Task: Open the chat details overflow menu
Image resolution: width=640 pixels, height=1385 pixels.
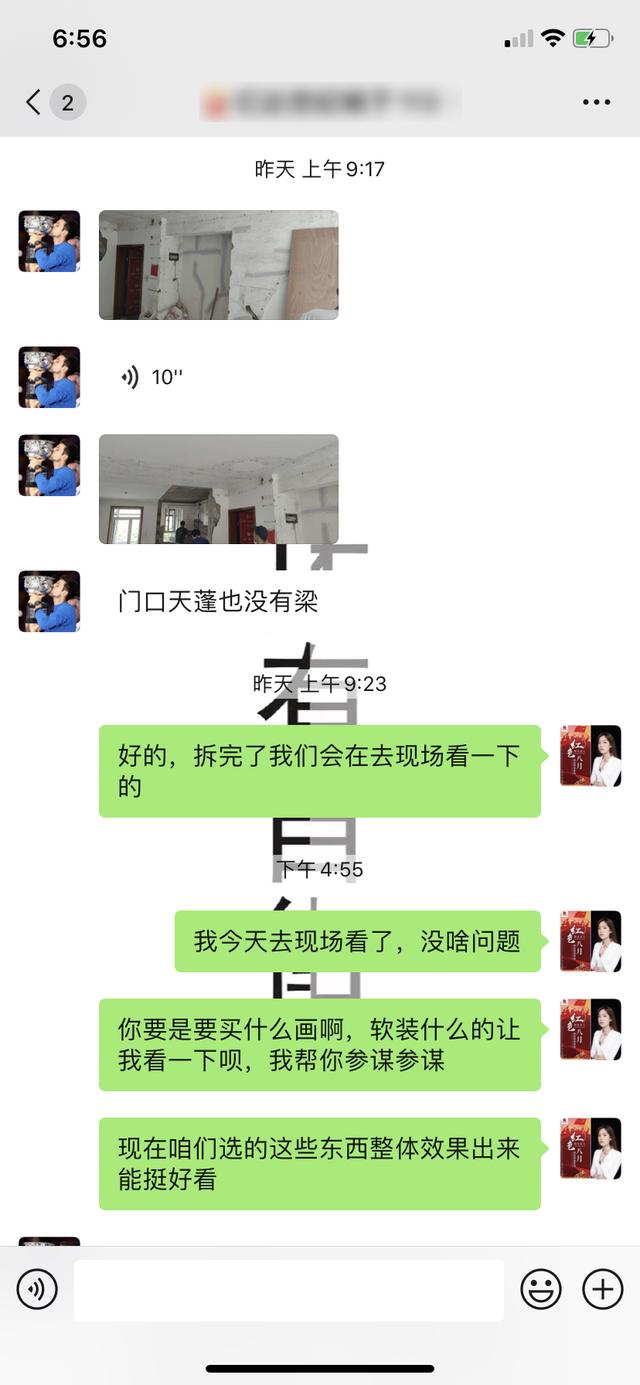Action: 596,102
